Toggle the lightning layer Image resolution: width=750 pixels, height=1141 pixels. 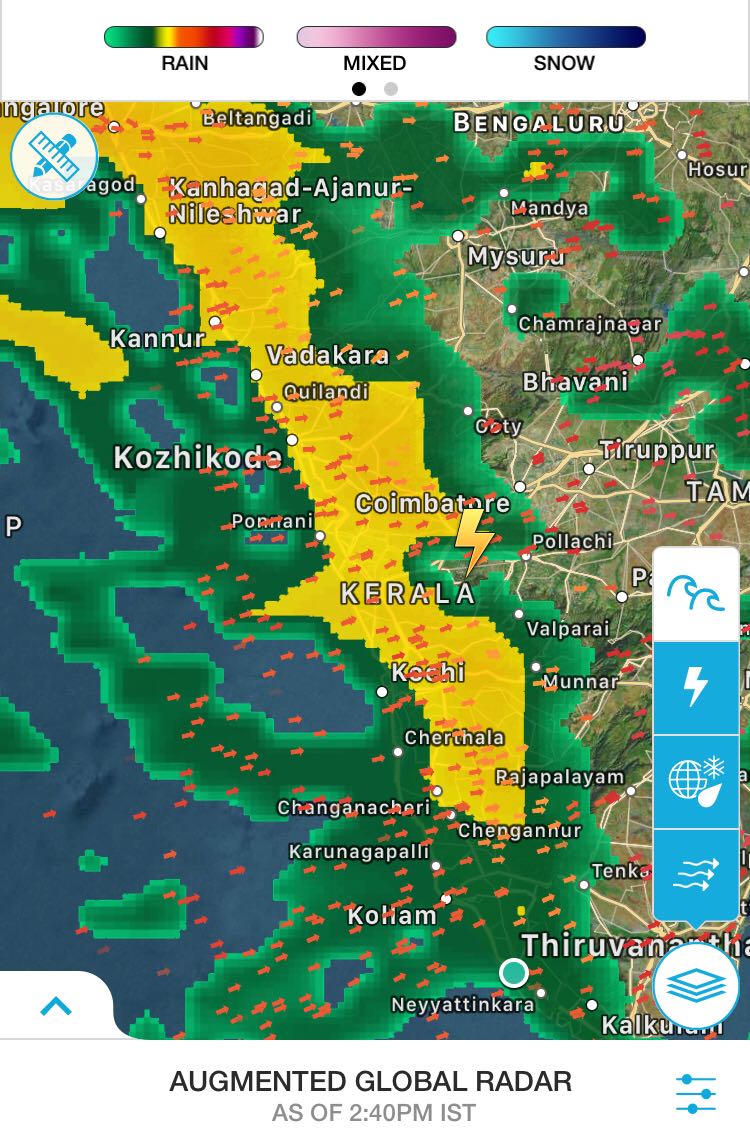[696, 688]
